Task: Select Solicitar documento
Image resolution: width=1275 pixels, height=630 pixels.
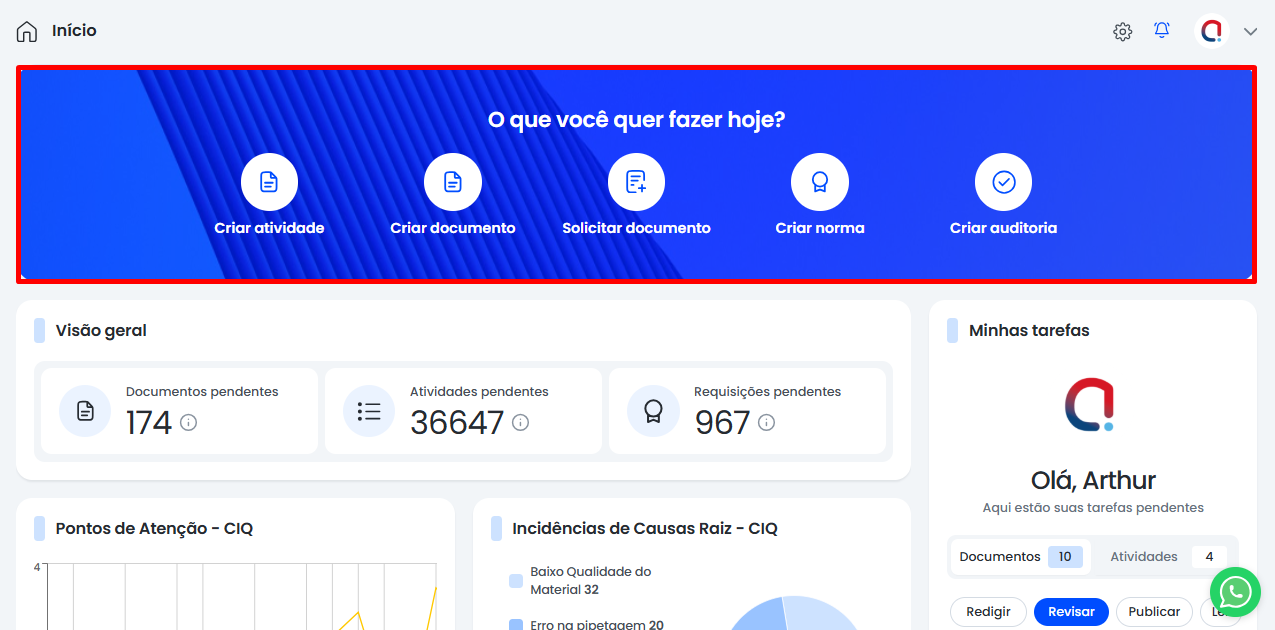Action: coord(636,182)
